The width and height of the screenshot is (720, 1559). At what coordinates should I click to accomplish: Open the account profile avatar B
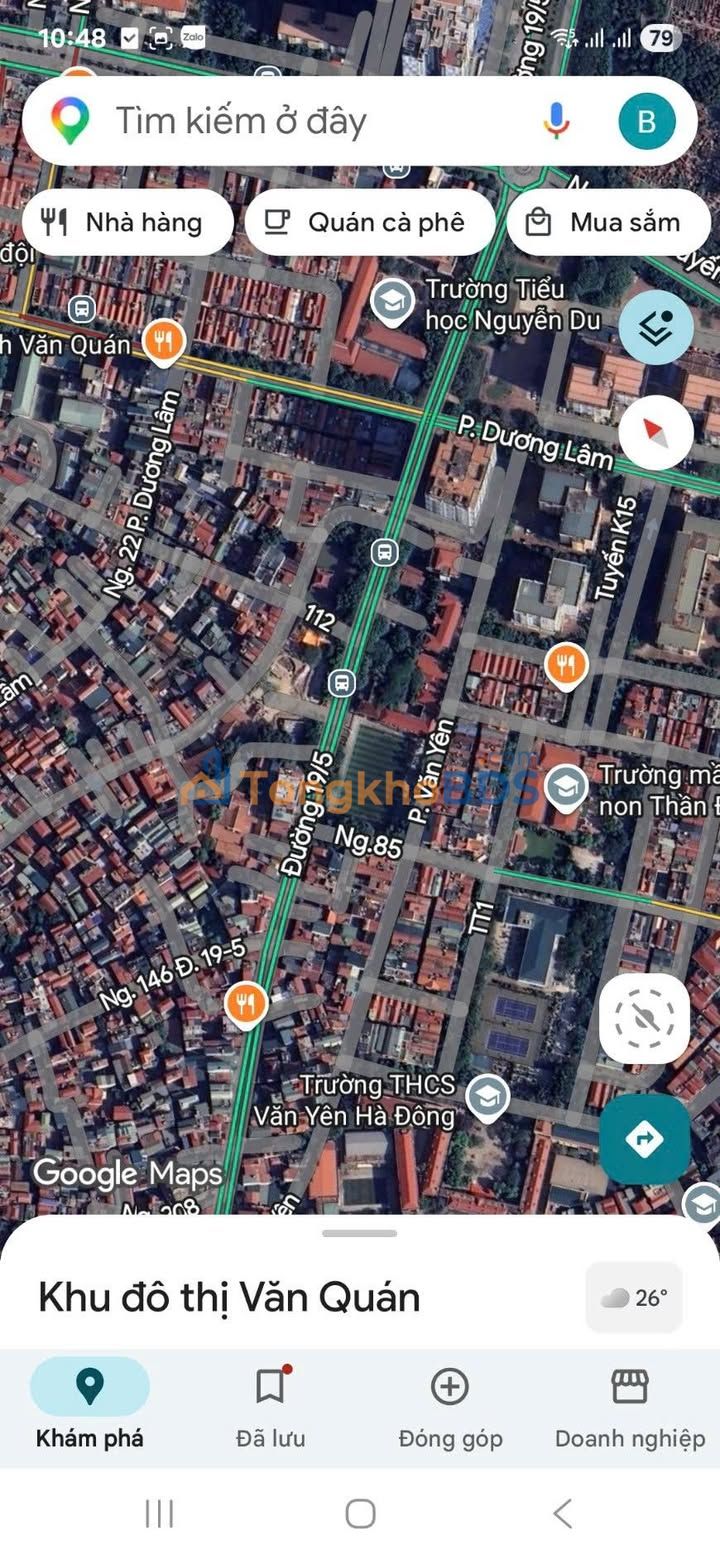click(646, 122)
